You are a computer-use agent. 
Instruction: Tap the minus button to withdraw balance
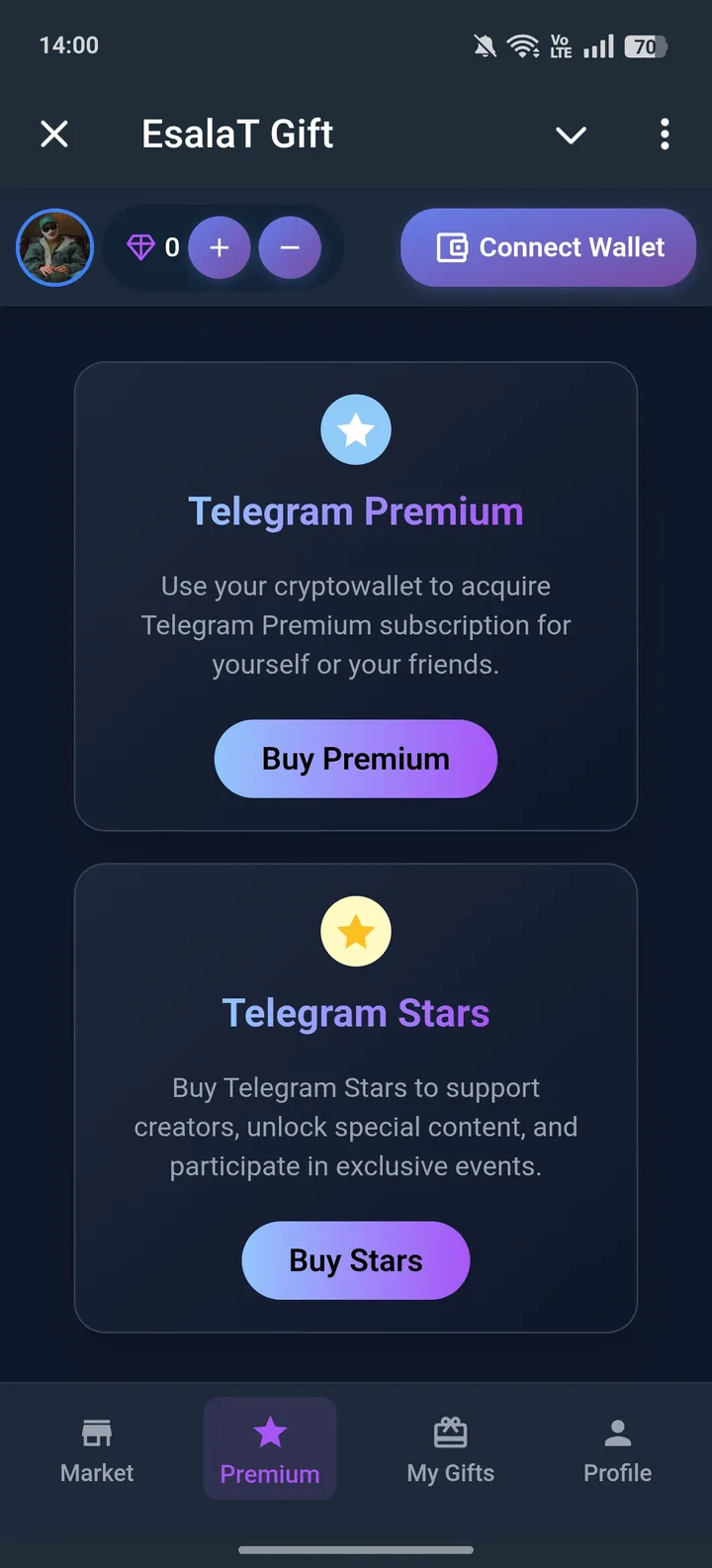pos(290,247)
